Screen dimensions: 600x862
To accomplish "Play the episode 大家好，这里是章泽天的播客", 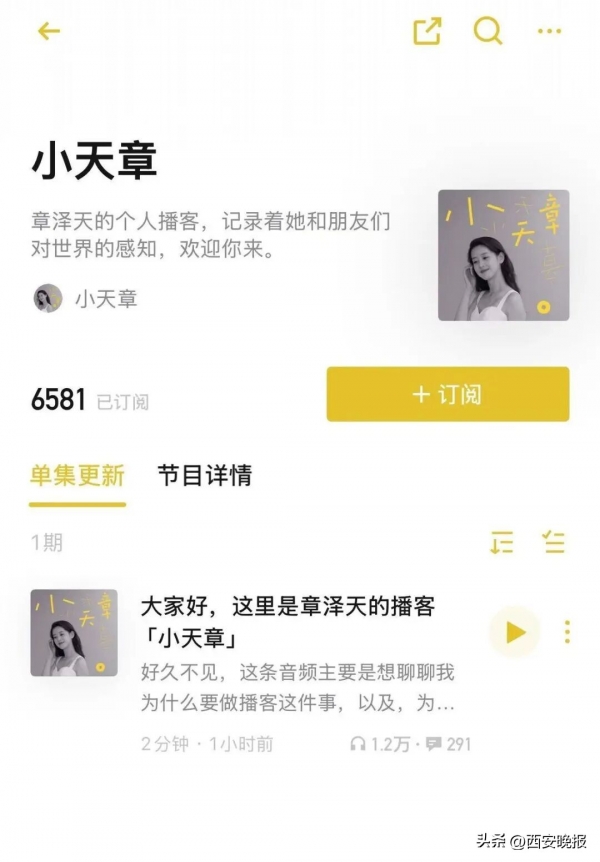I will coord(515,632).
